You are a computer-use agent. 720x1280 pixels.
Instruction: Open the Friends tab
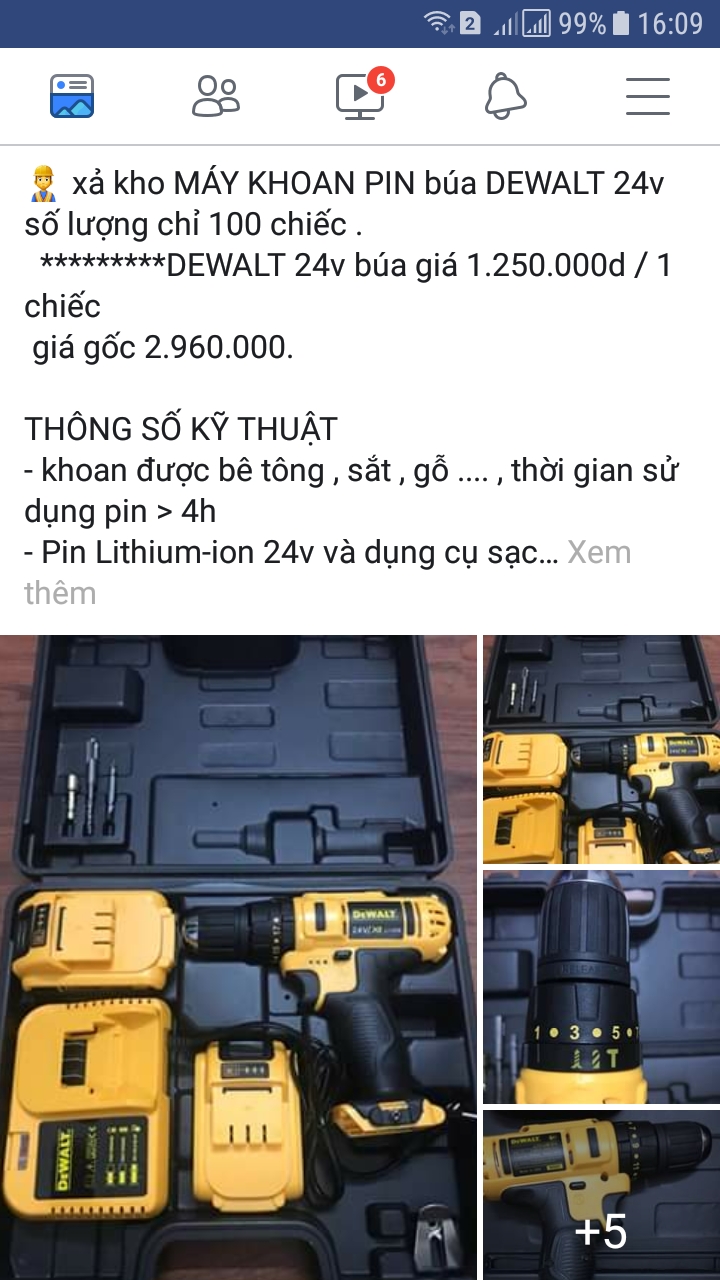(216, 96)
